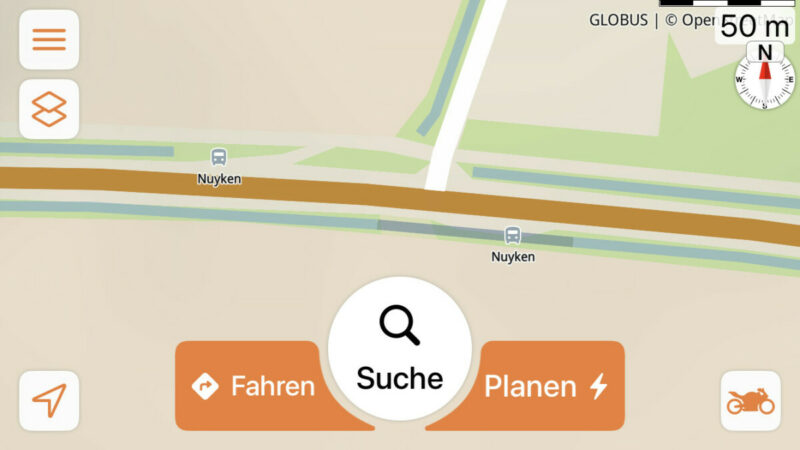This screenshot has width=800, height=450.
Task: Center map on my location
Action: (x=49, y=401)
